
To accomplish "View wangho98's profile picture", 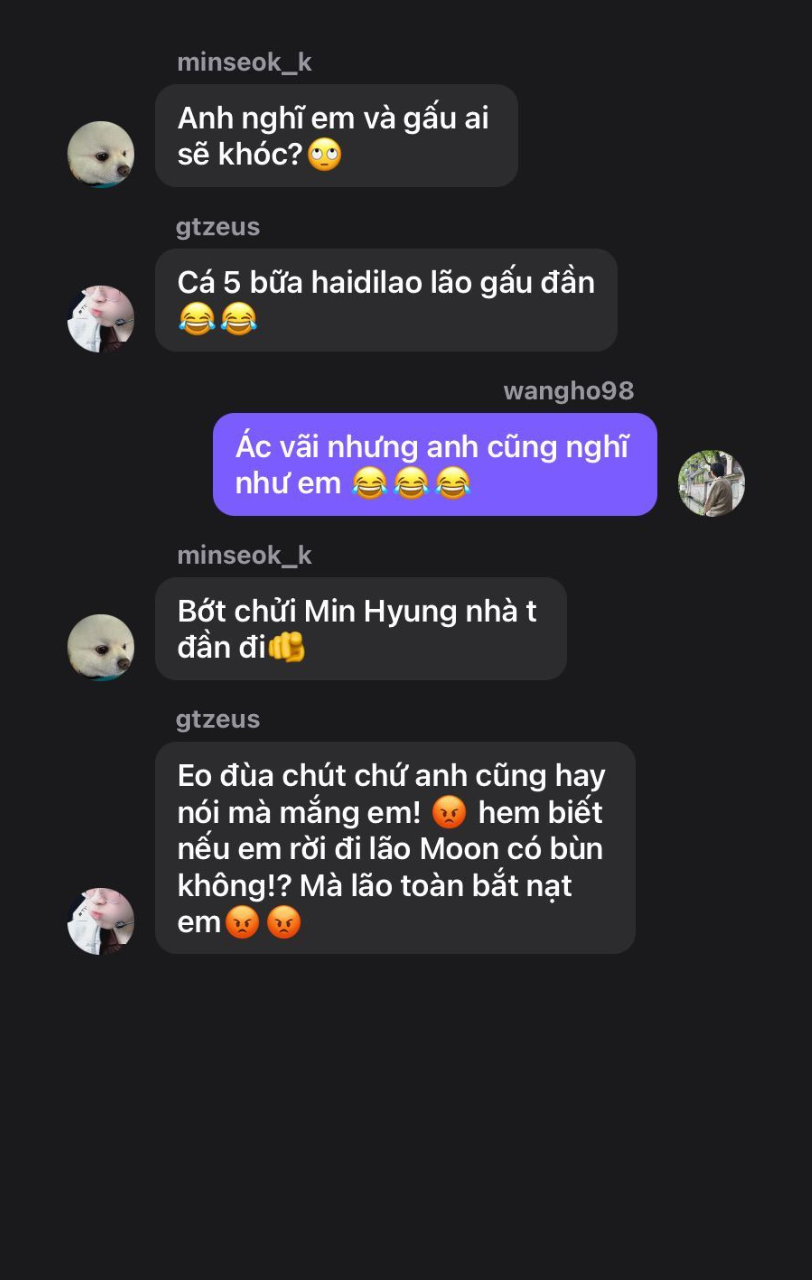I will (x=711, y=483).
